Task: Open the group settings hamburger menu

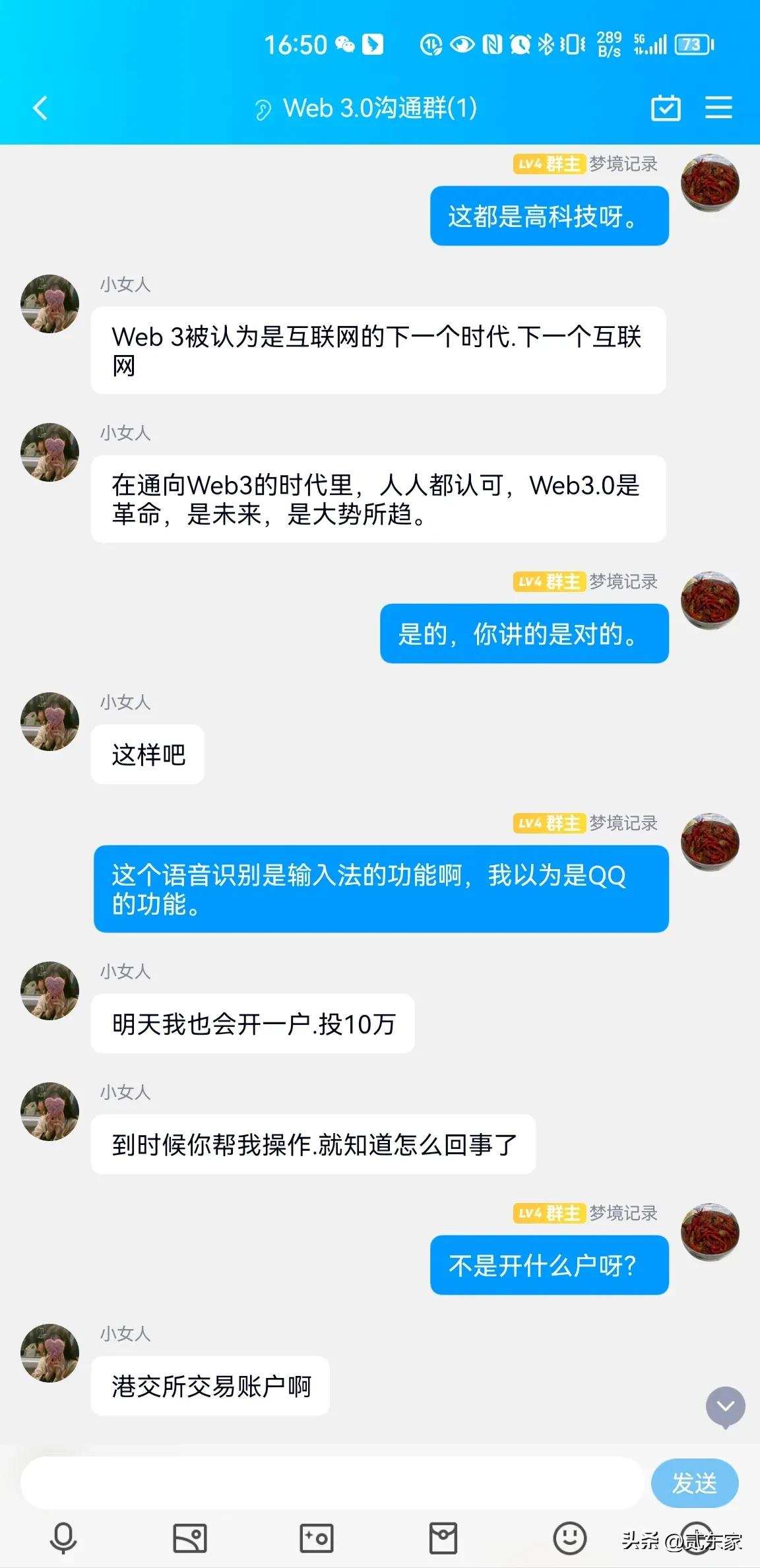Action: (719, 108)
